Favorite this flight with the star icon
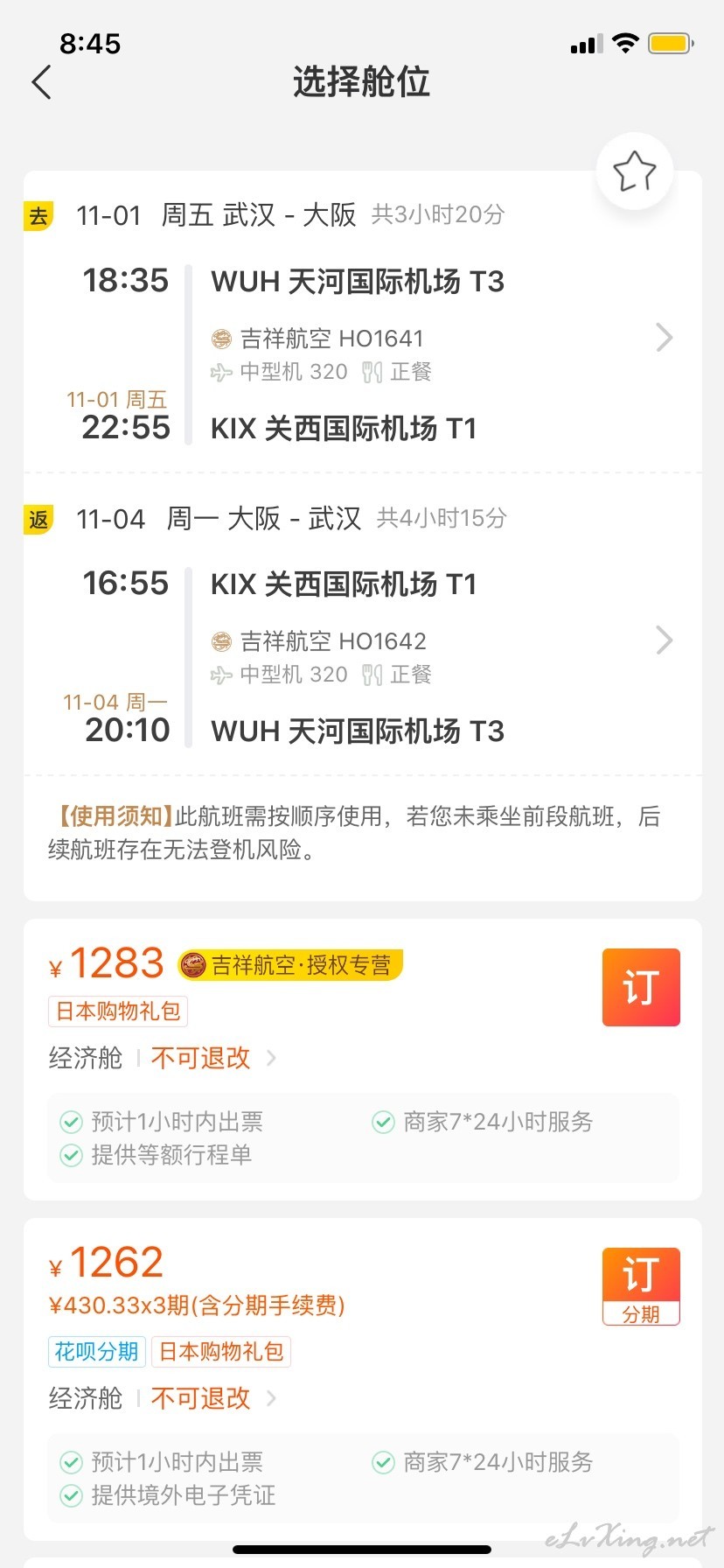 point(634,171)
